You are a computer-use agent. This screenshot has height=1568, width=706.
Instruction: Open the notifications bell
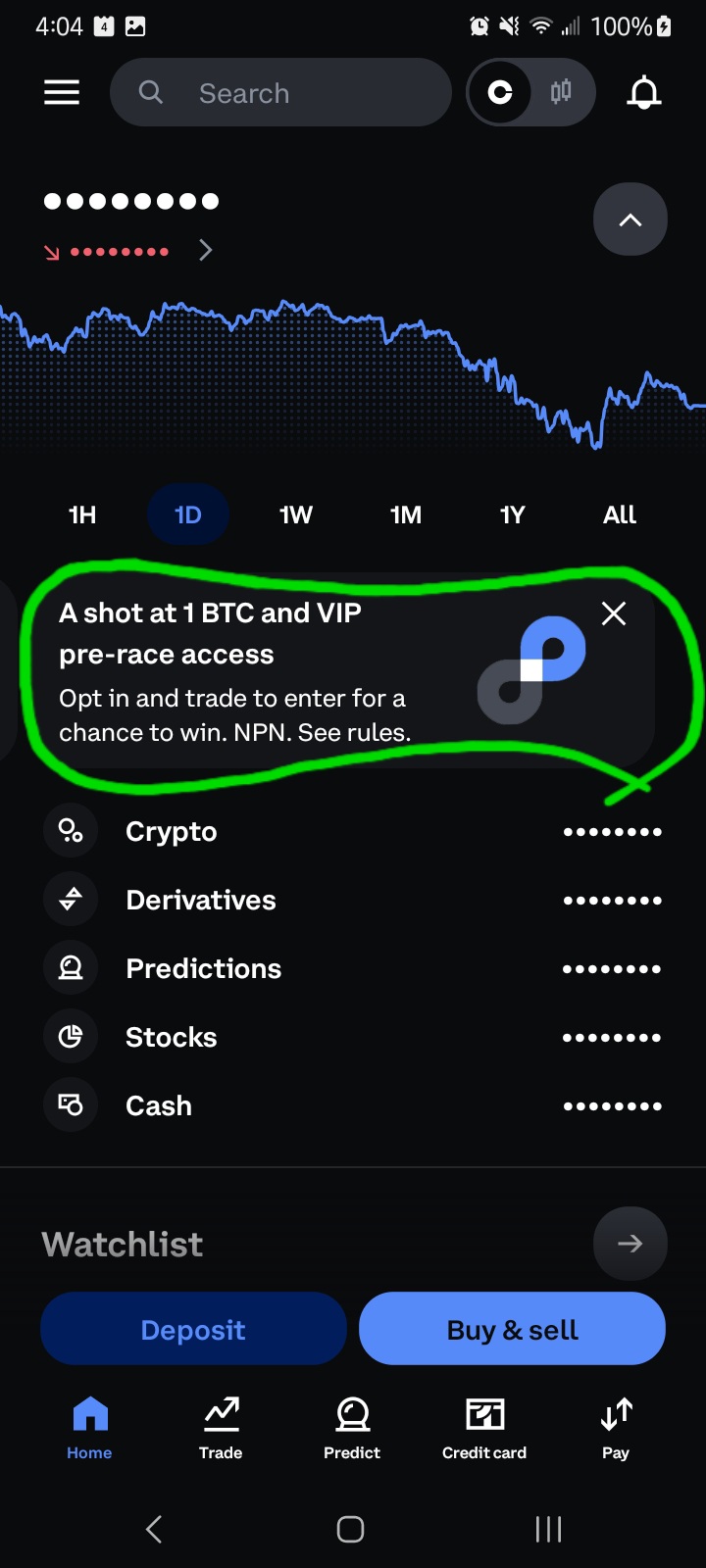click(644, 92)
